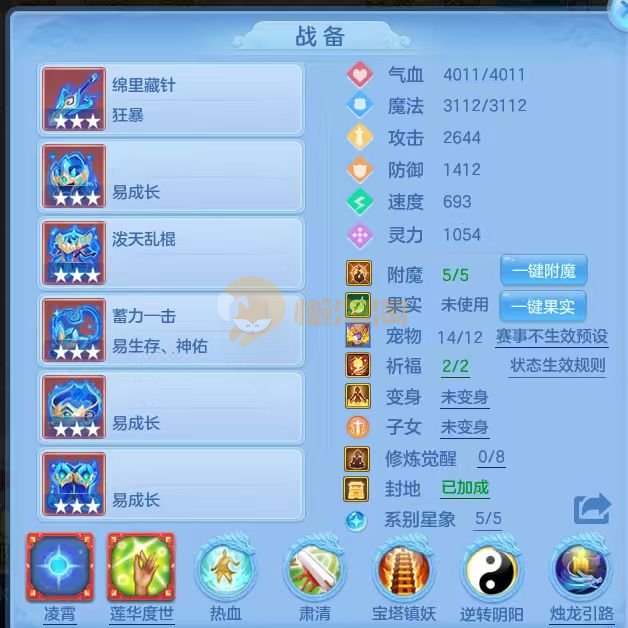Open the 未变身 link beside 子女

[x=465, y=427]
